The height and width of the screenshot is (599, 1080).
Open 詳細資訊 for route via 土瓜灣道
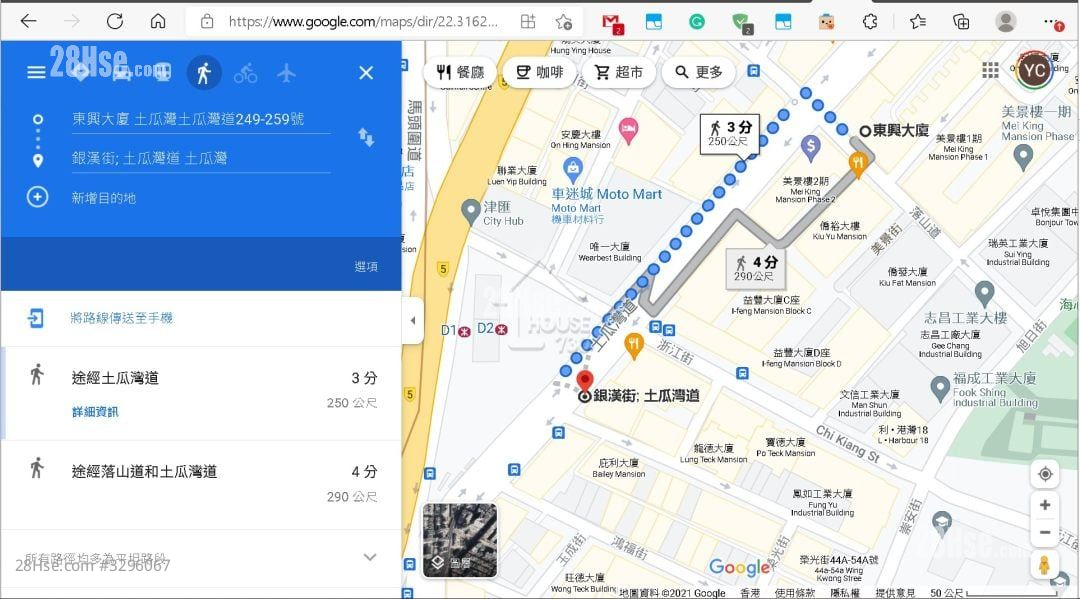click(x=95, y=412)
